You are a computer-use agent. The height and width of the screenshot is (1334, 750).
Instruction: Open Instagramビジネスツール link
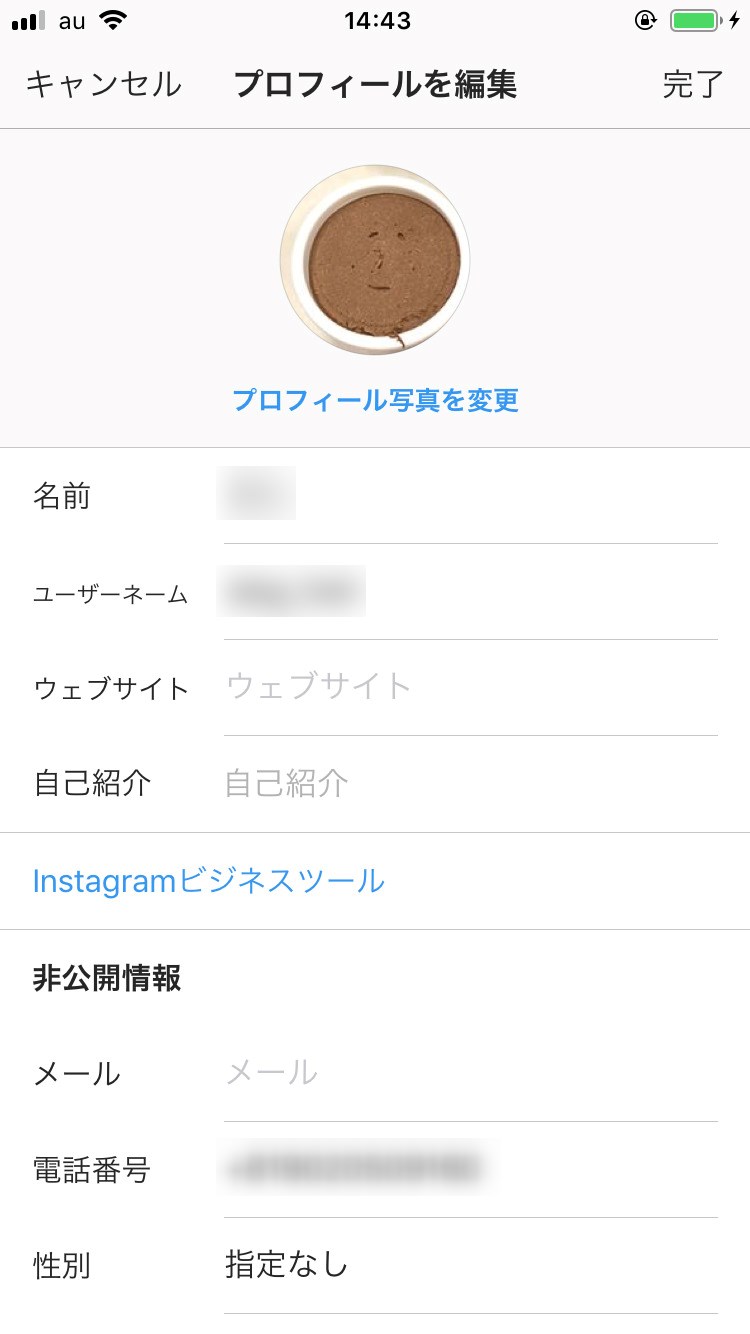[x=209, y=881]
